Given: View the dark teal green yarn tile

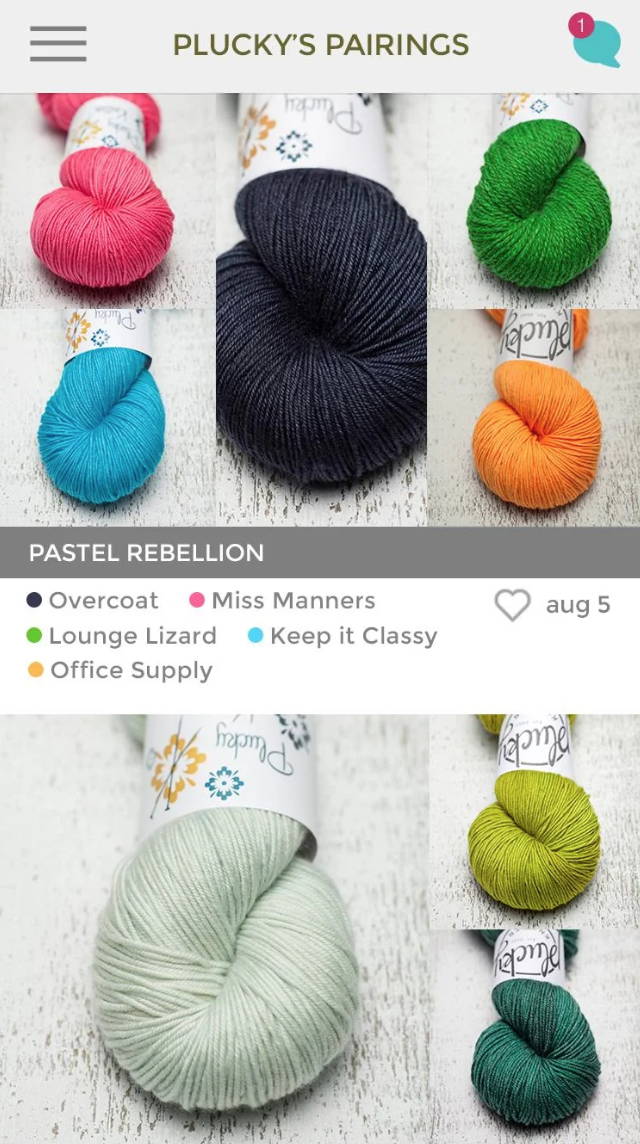Looking at the screenshot, I should pos(534,1037).
